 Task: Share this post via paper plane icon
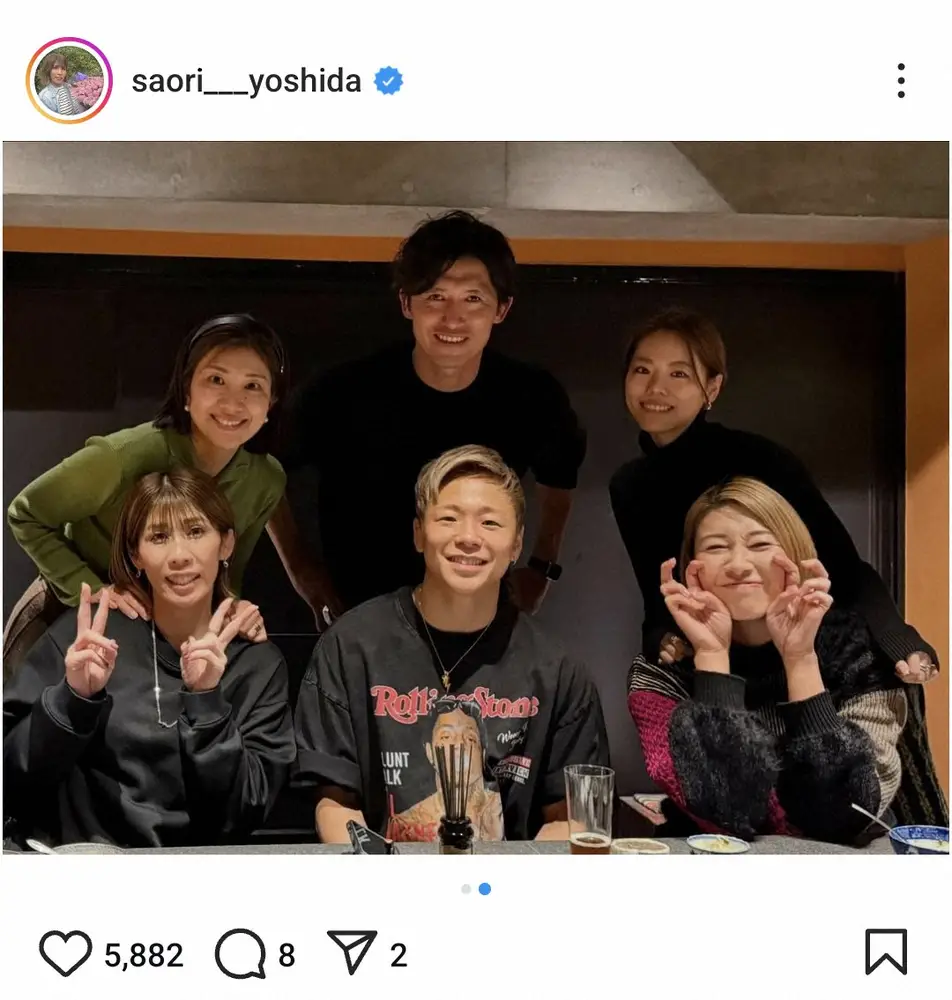click(x=352, y=953)
